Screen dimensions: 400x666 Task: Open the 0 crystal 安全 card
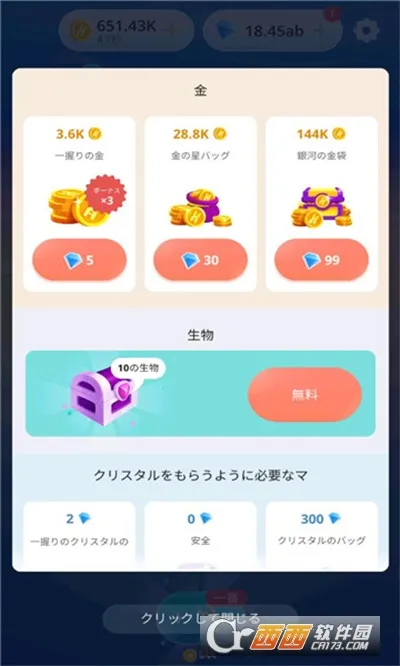click(x=200, y=536)
